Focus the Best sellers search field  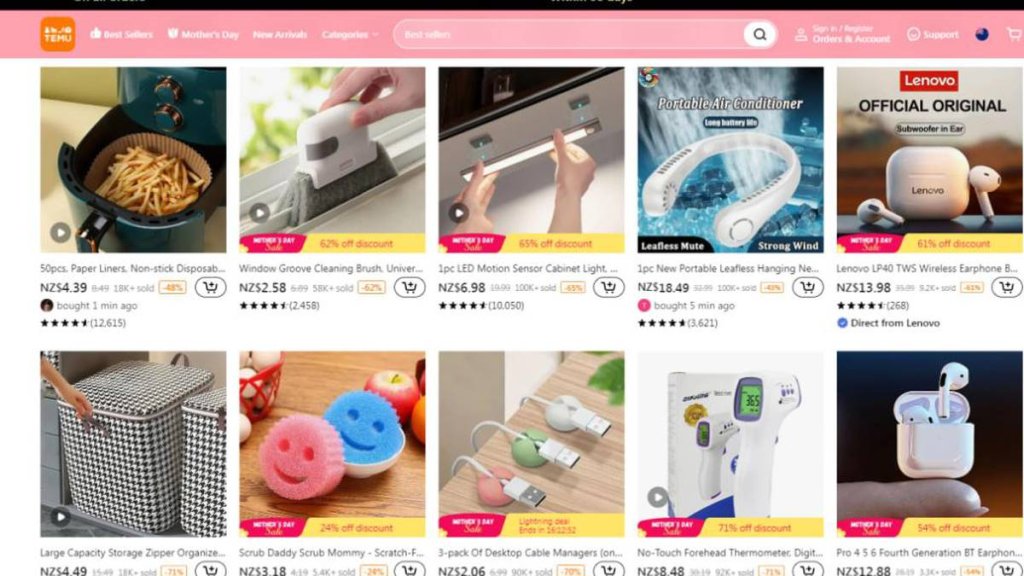[x=570, y=34]
